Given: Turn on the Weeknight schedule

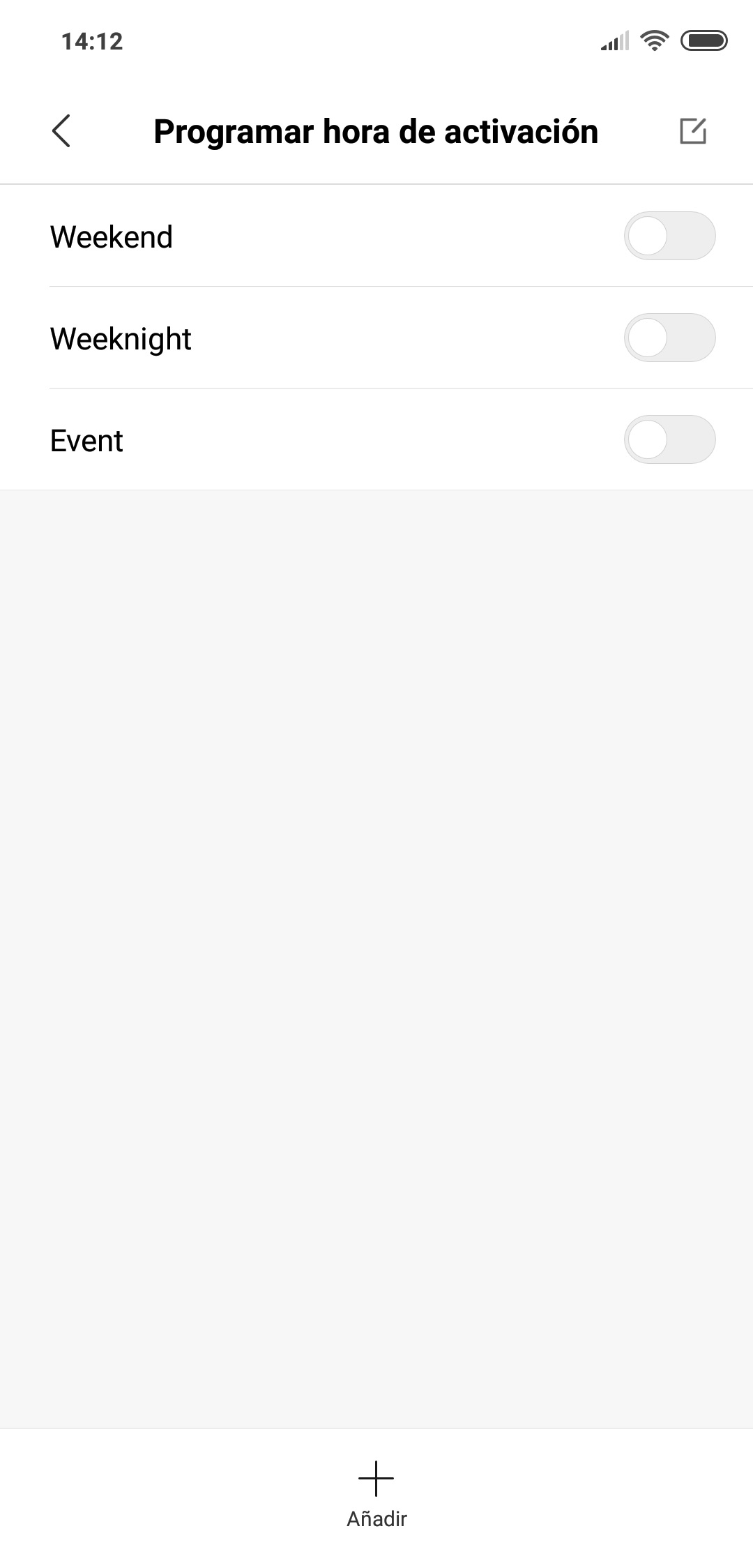Looking at the screenshot, I should click(x=669, y=338).
